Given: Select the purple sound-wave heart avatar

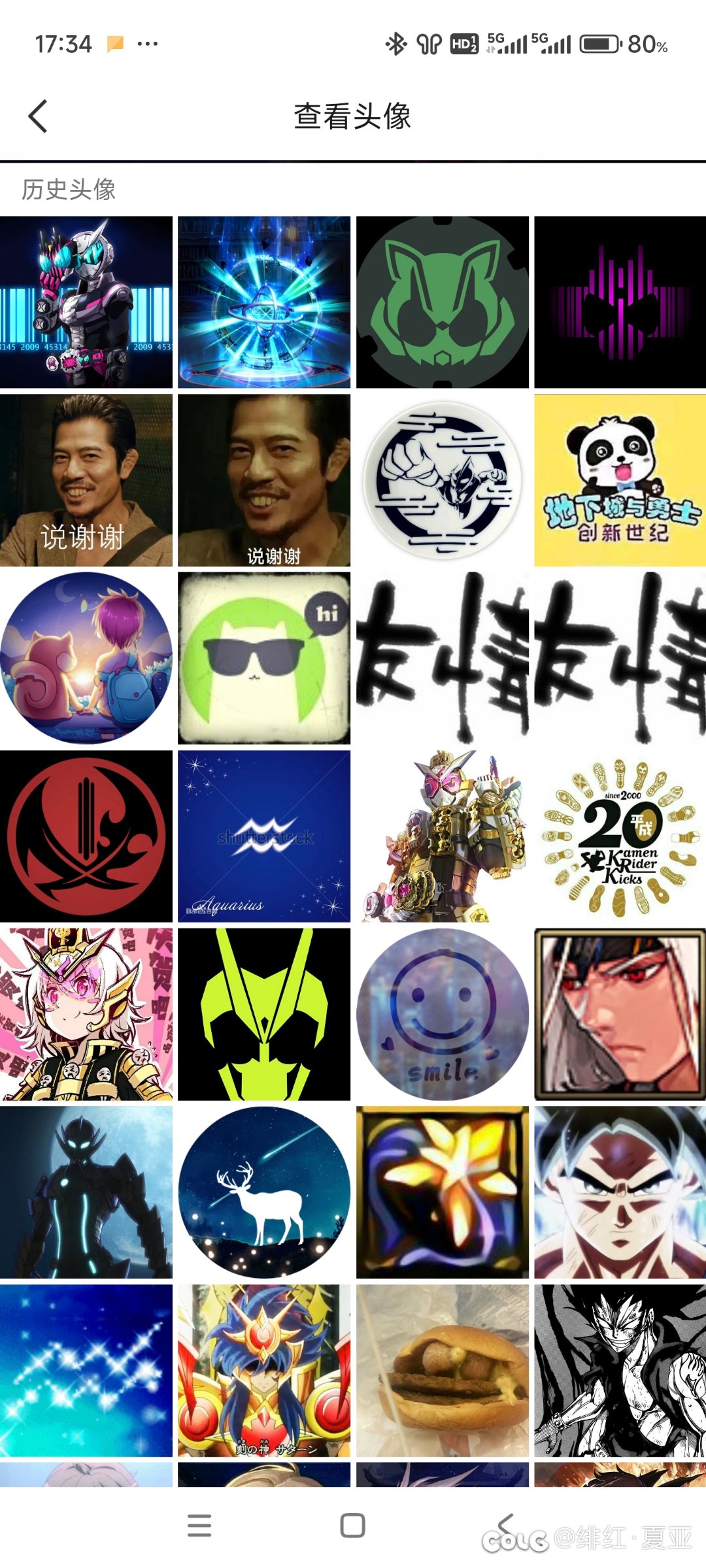Looking at the screenshot, I should coord(620,302).
